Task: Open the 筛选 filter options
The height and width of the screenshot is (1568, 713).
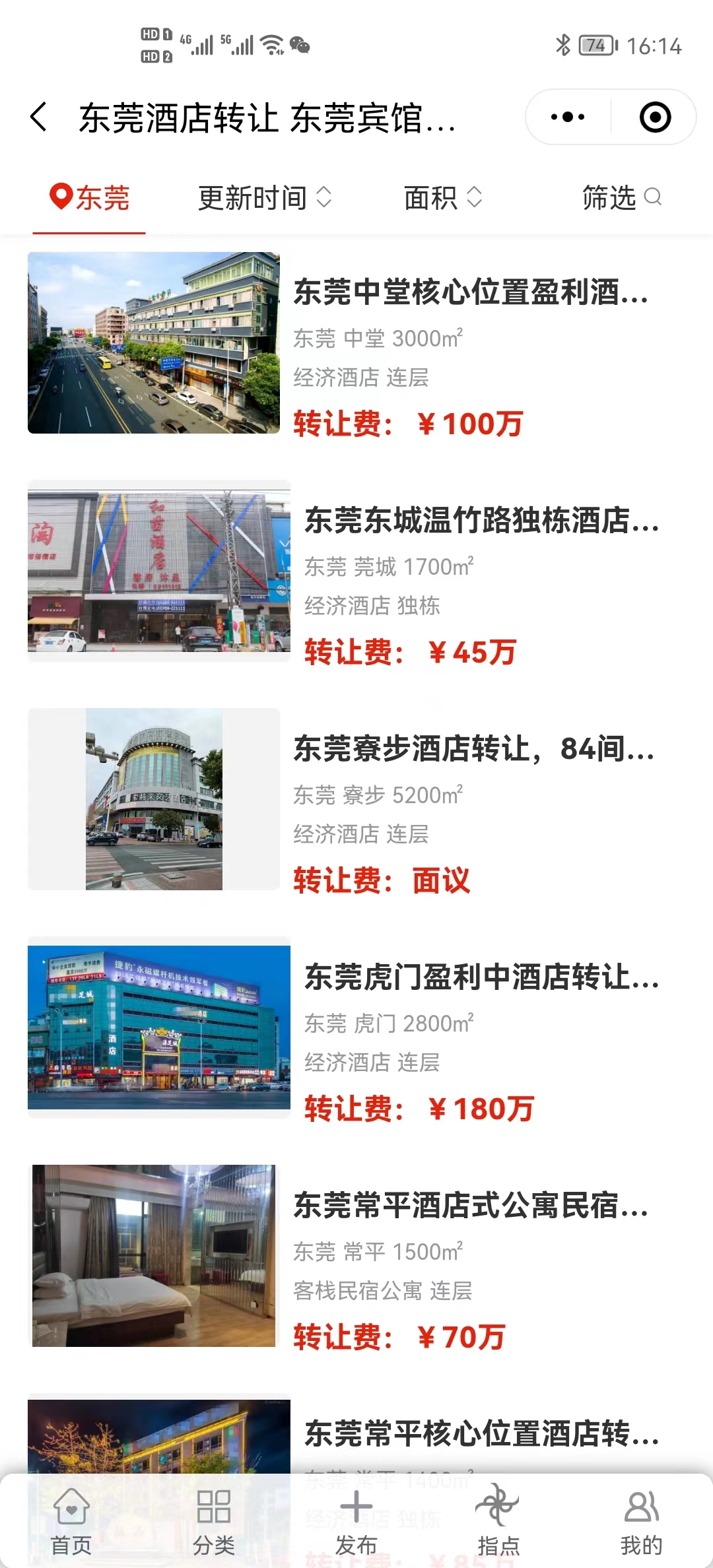Action: tap(621, 198)
